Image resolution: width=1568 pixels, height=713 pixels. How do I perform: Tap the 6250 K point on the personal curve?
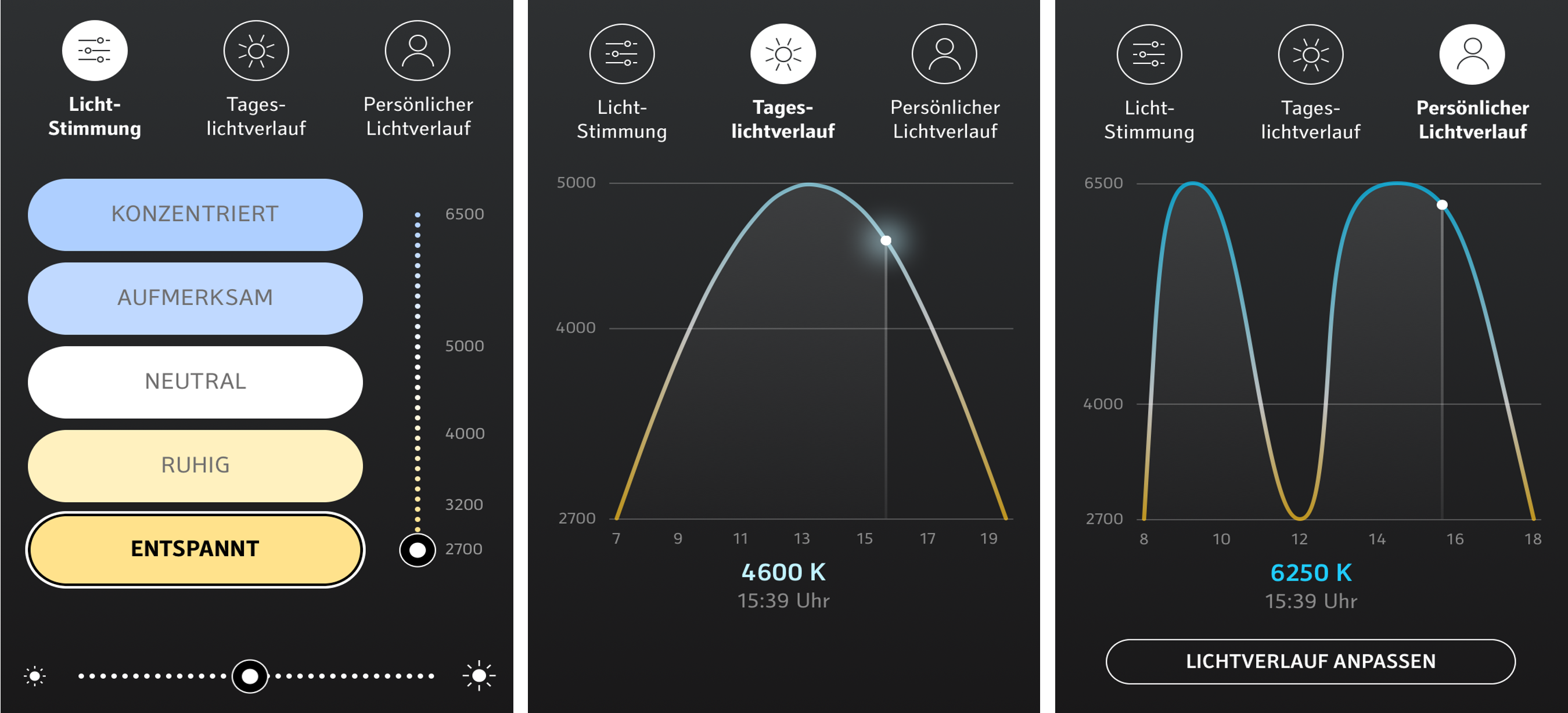click(1442, 205)
